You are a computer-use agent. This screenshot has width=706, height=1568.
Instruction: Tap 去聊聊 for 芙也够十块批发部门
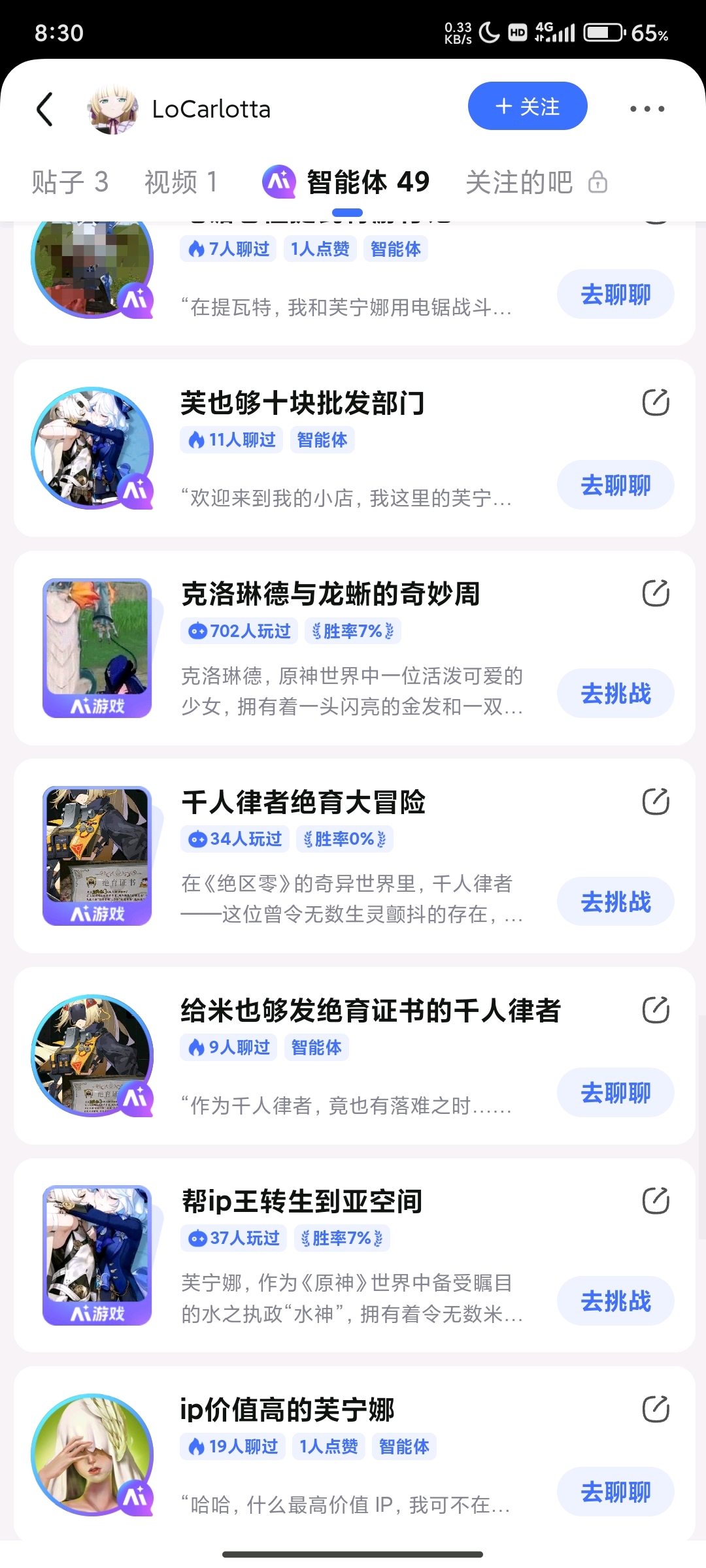(615, 485)
